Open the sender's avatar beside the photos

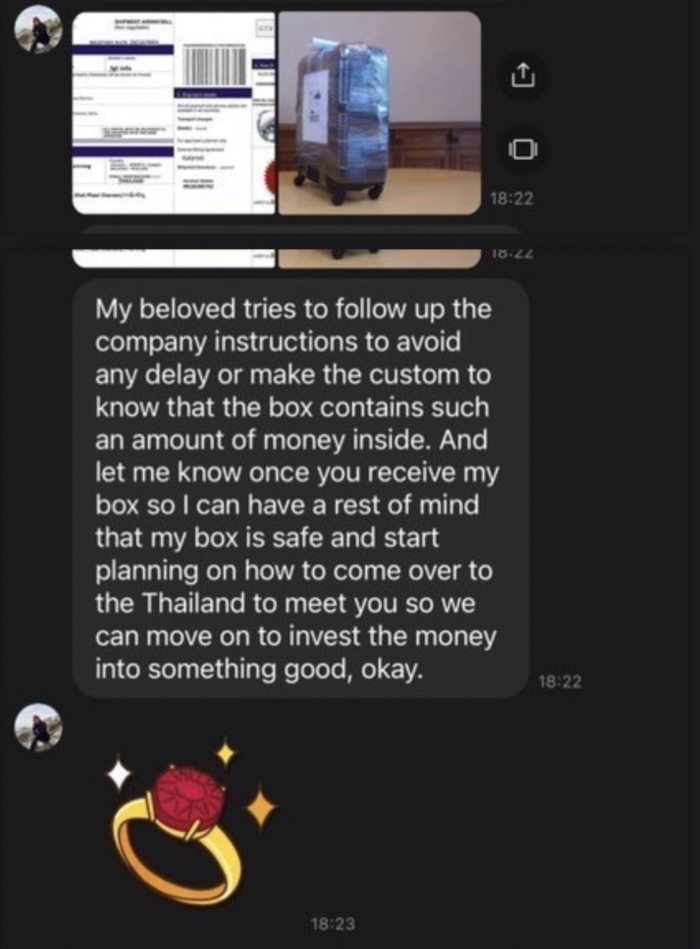tap(39, 33)
